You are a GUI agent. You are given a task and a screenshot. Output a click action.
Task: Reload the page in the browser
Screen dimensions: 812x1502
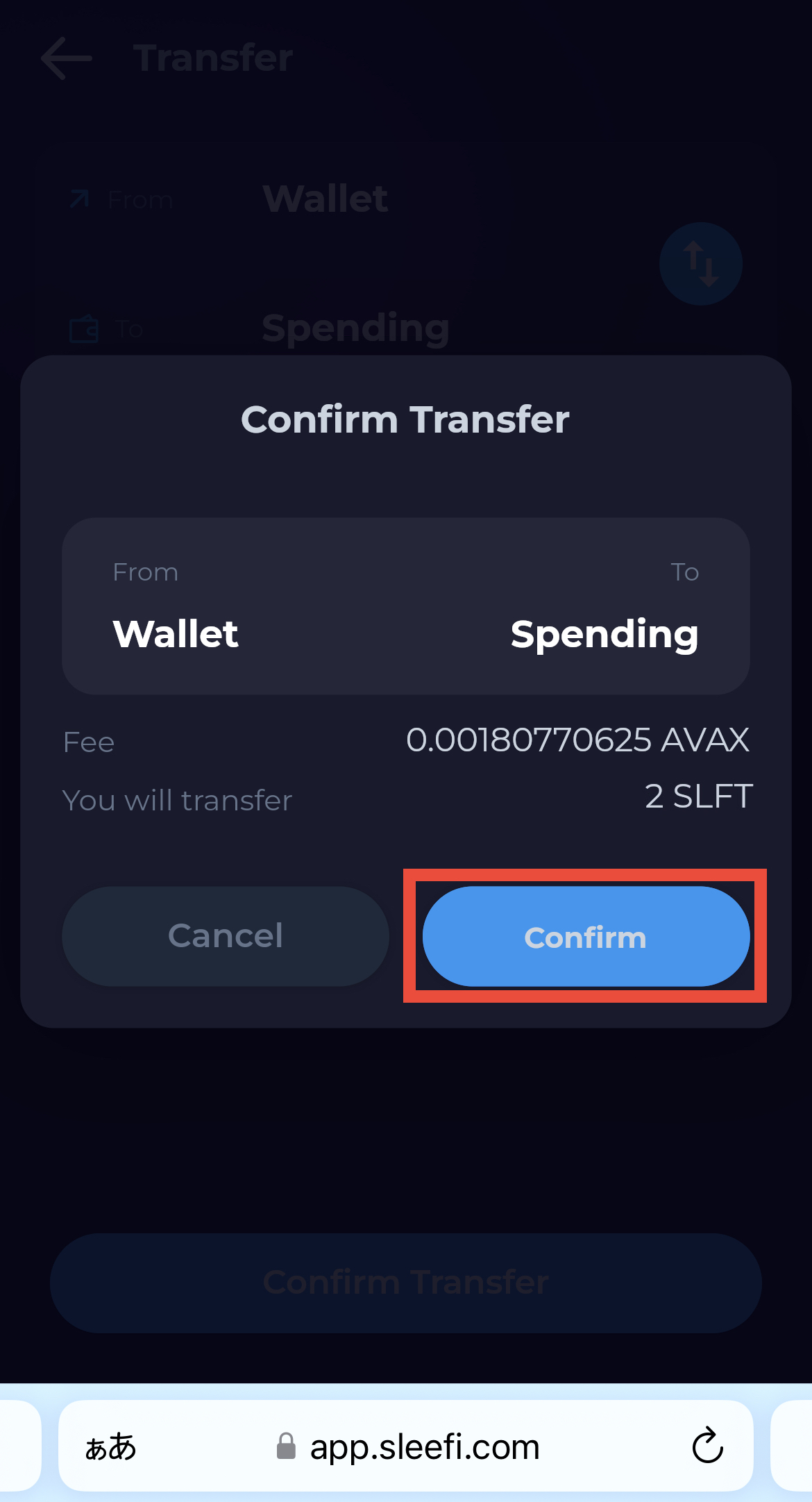click(707, 1446)
